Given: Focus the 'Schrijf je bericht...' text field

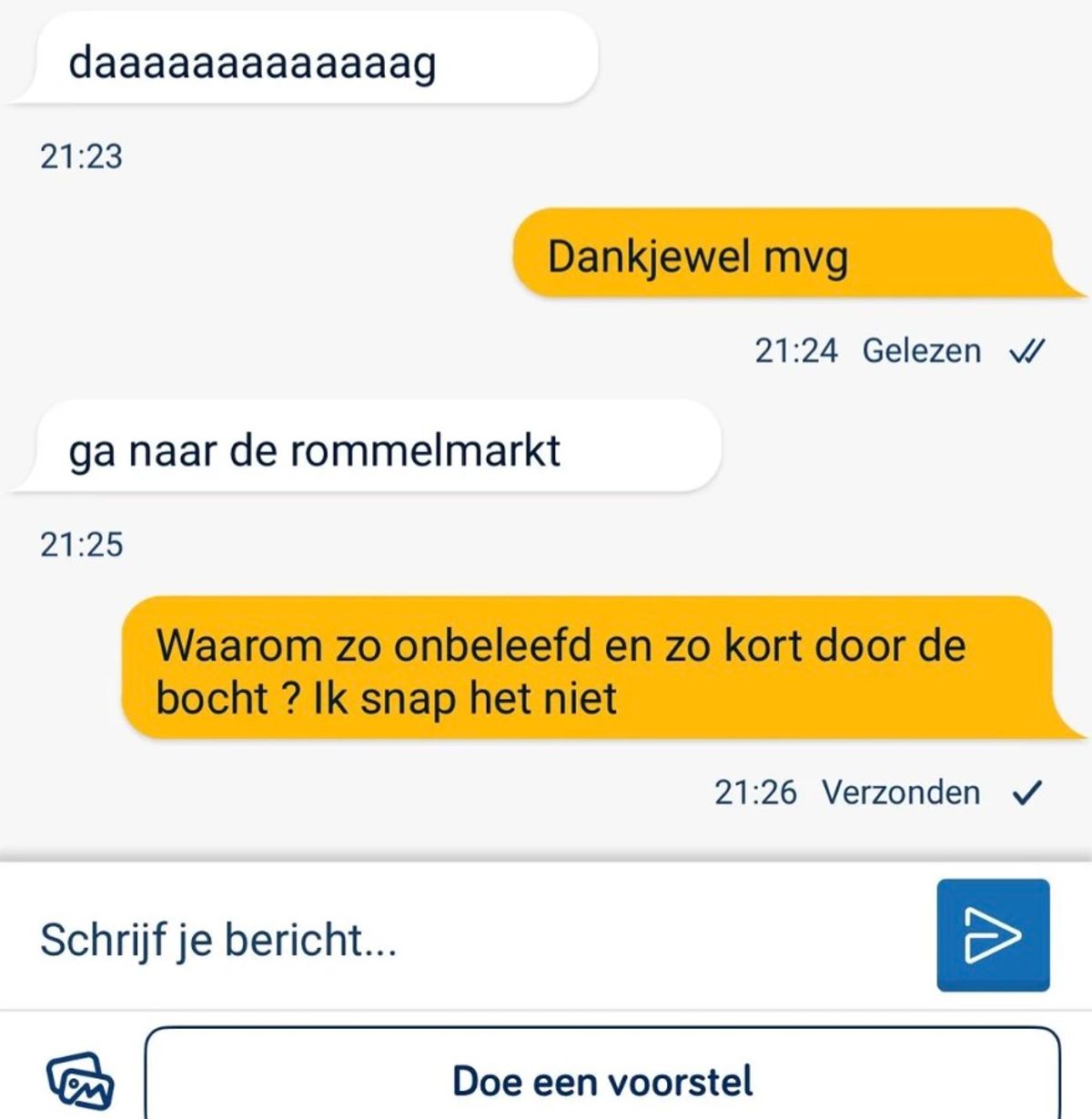Looking at the screenshot, I should [455, 939].
